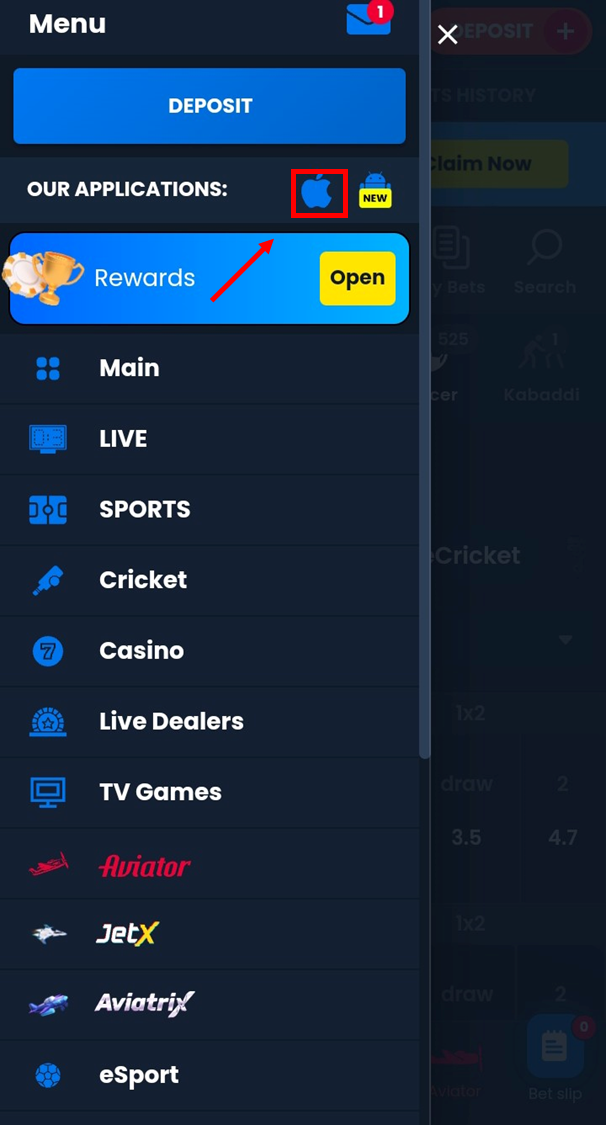Get the new Android application
This screenshot has height=1125, width=606.
click(375, 190)
